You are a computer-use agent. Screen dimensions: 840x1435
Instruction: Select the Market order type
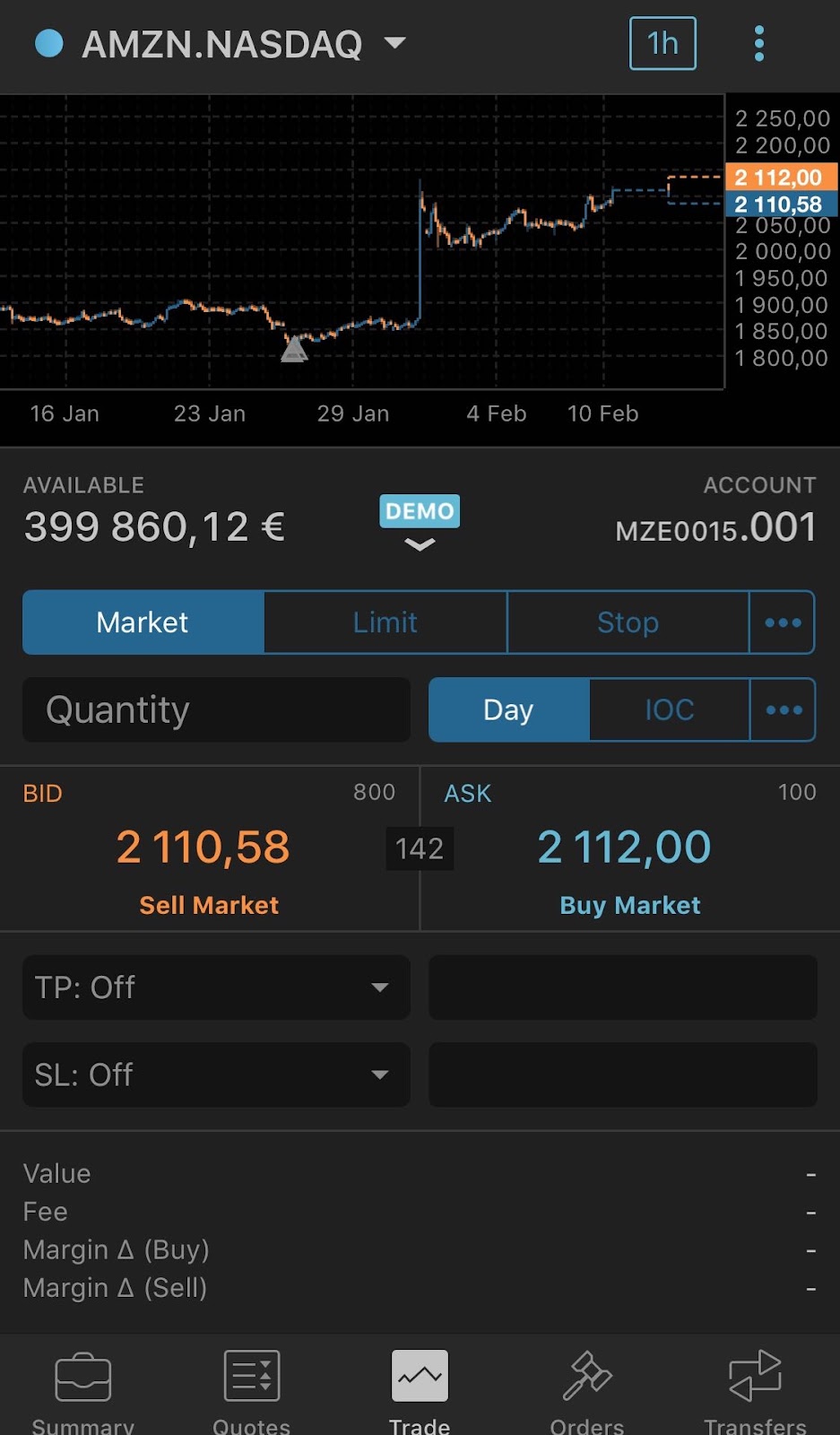point(143,622)
